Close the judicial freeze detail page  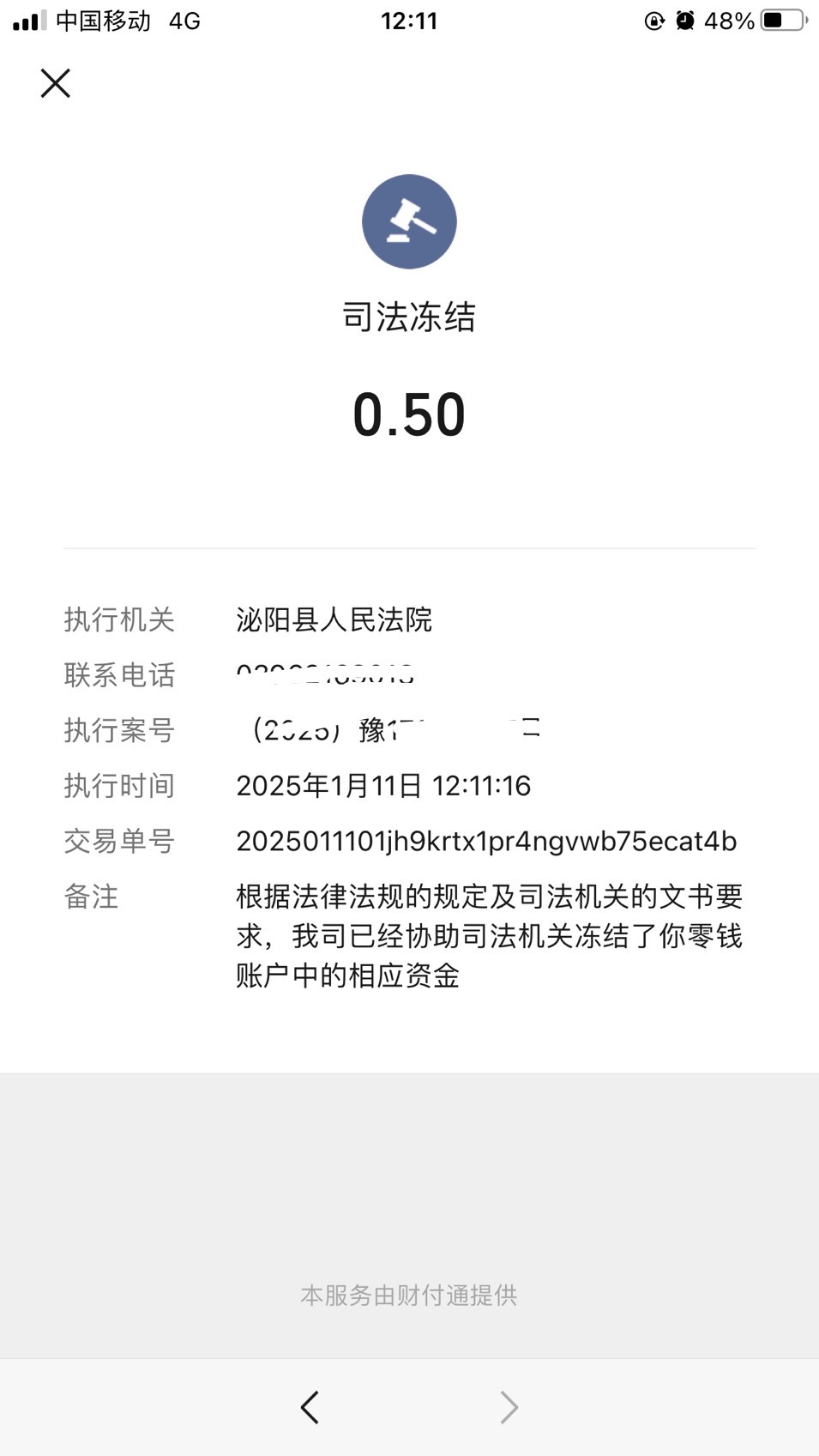pos(56,83)
